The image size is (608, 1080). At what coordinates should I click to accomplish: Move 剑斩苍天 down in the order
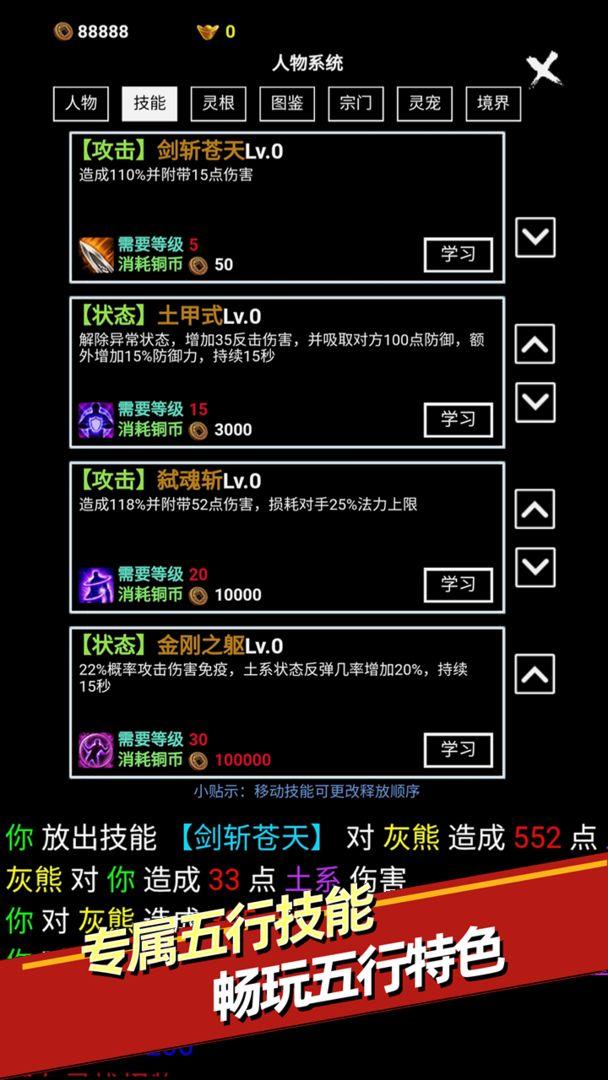[x=535, y=237]
